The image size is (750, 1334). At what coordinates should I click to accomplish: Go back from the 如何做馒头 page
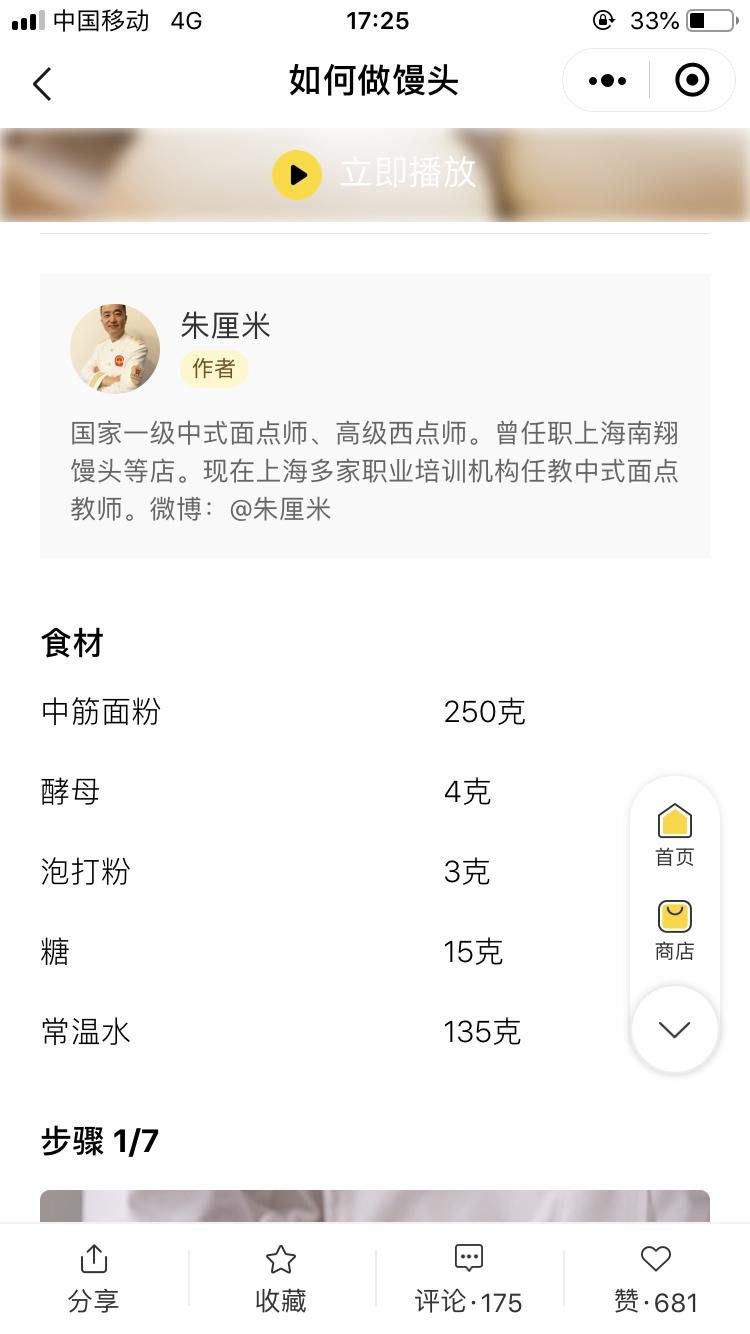click(x=42, y=84)
